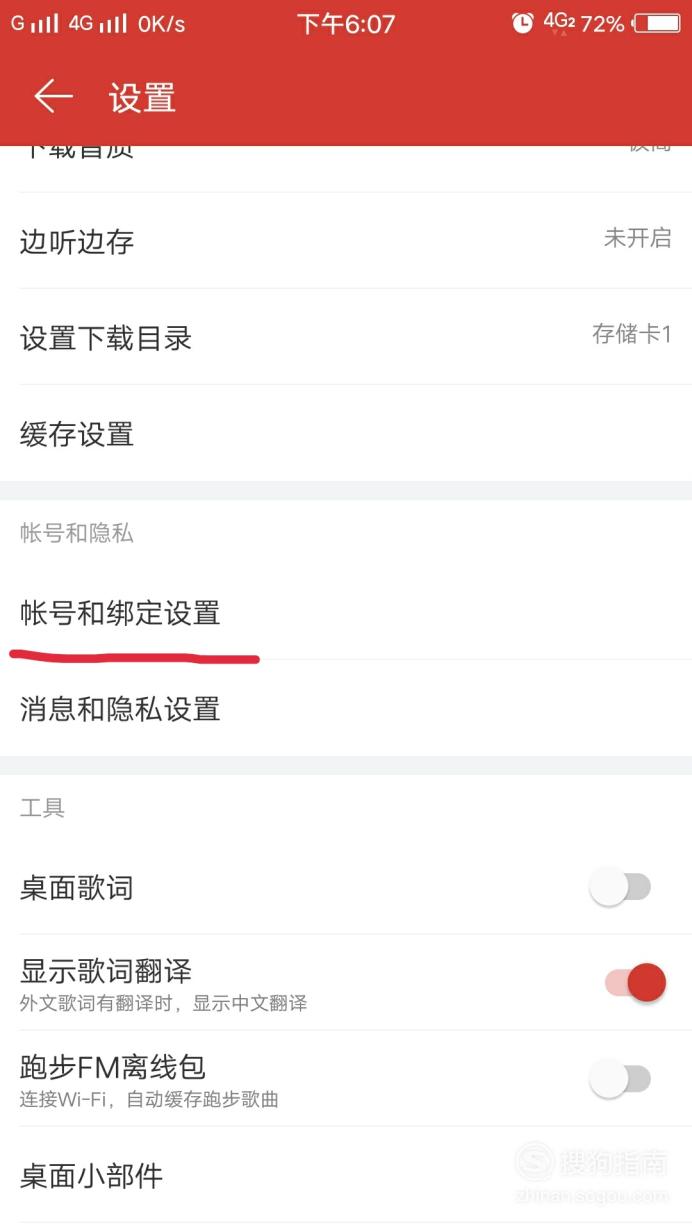Open 缓存设置

tap(346, 434)
